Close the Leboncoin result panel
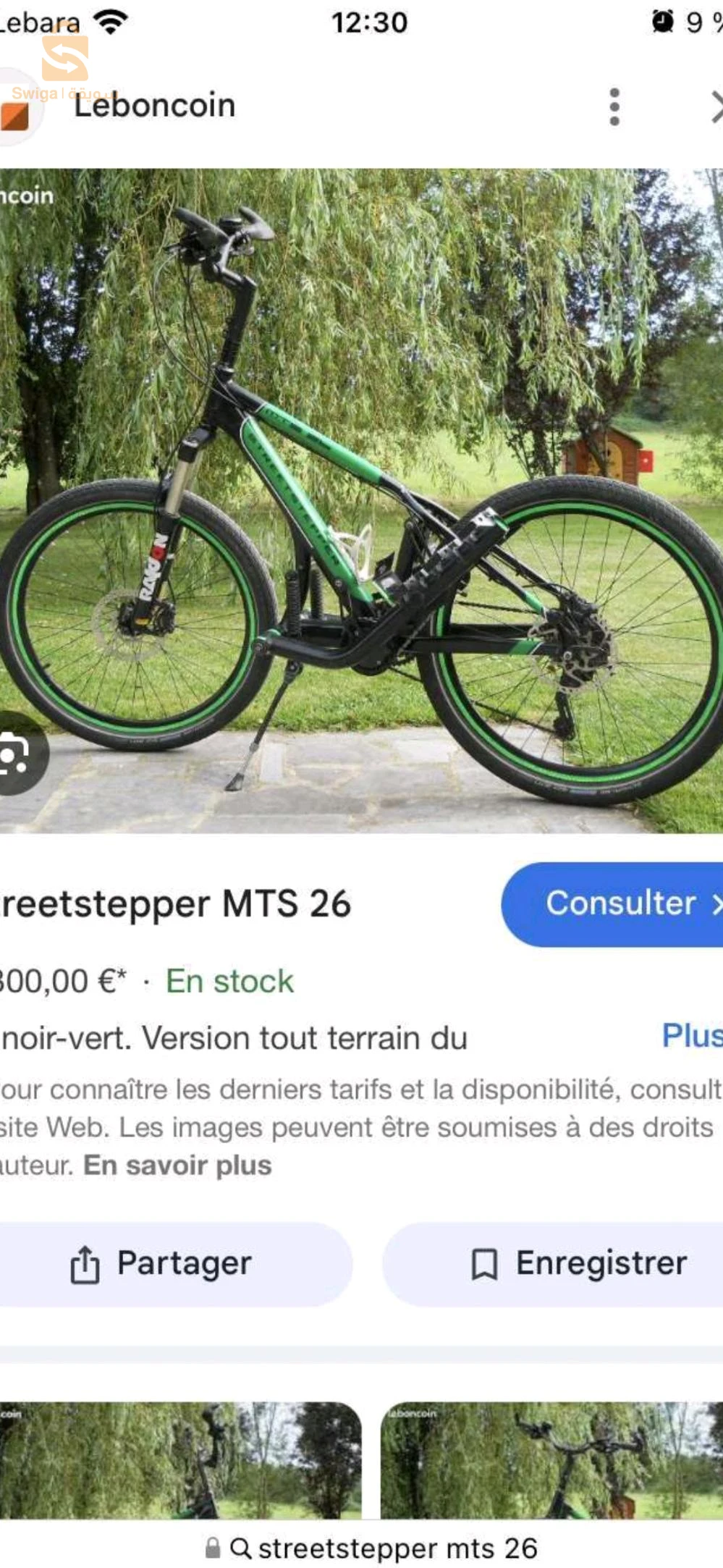The height and width of the screenshot is (1568, 723). (x=716, y=107)
